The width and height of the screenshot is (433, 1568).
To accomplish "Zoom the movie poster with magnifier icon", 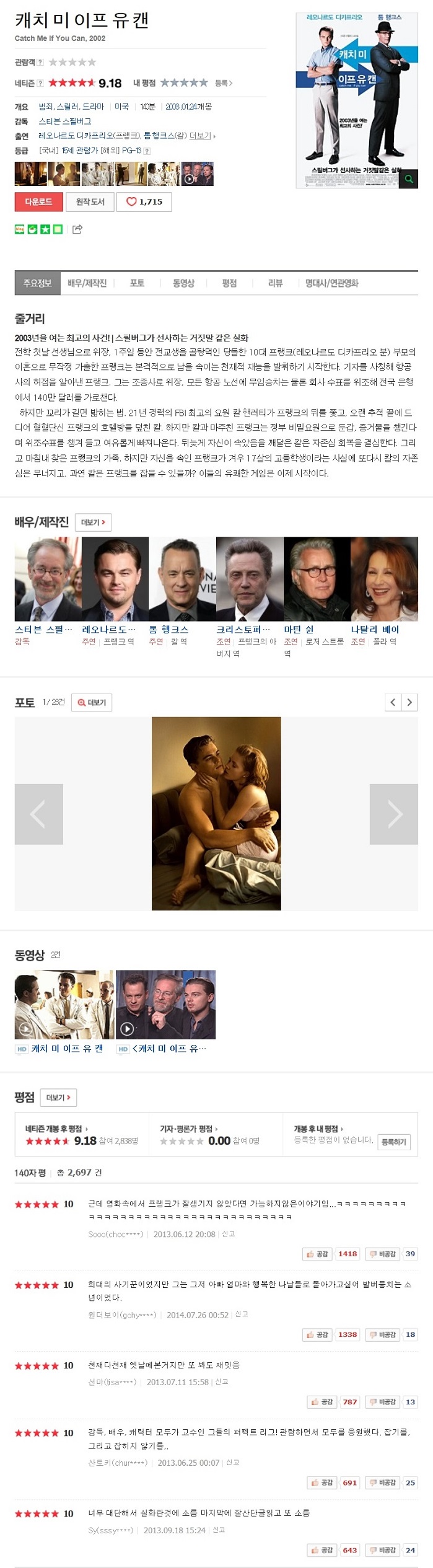I will pyautogui.click(x=408, y=179).
